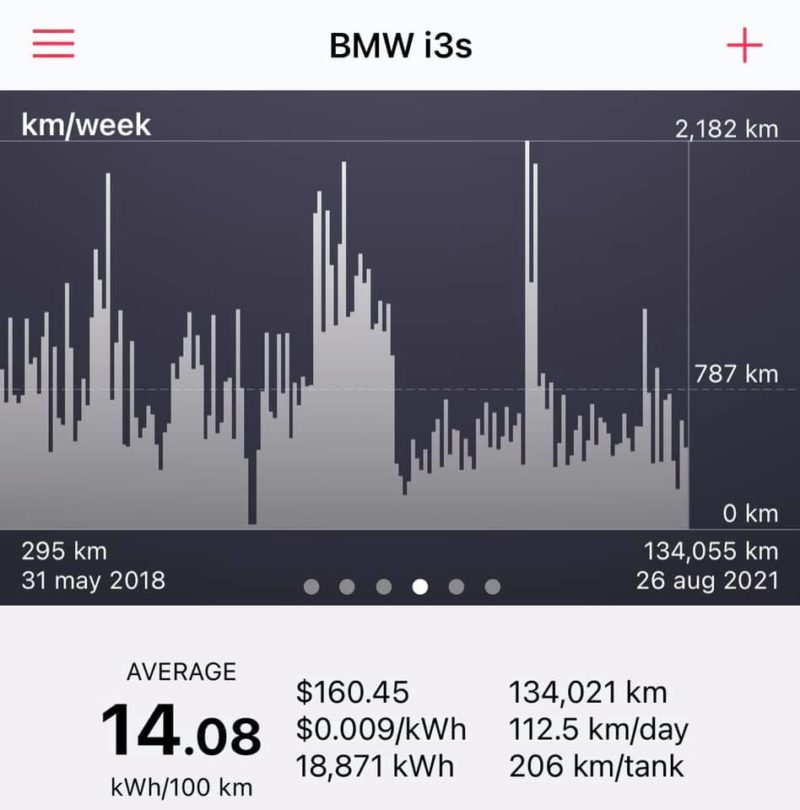Add a new entry with plus icon
The image size is (800, 810).
coord(744,45)
